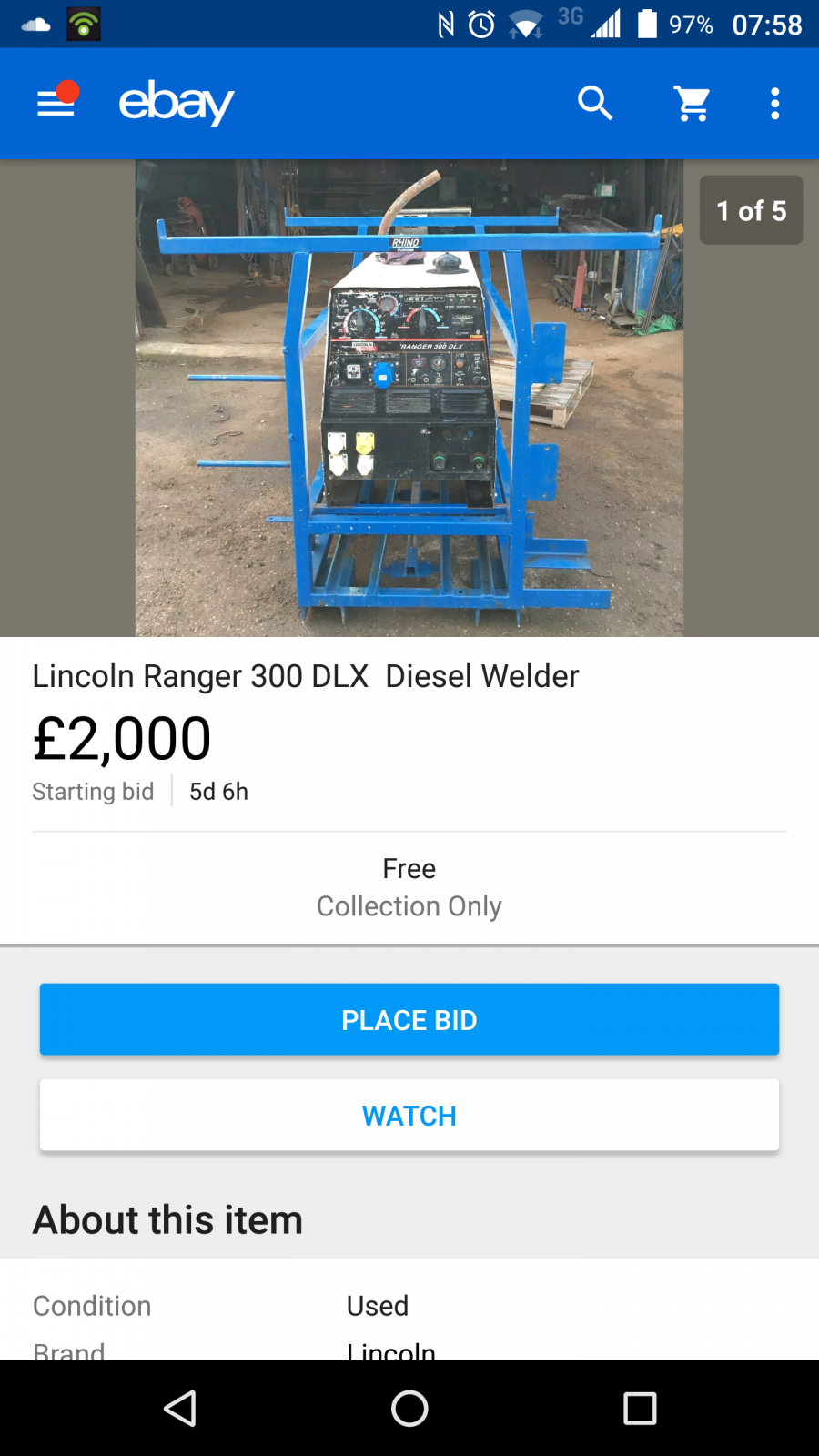Image resolution: width=819 pixels, height=1456 pixels.
Task: Open the recent apps overview
Action: [x=640, y=1408]
